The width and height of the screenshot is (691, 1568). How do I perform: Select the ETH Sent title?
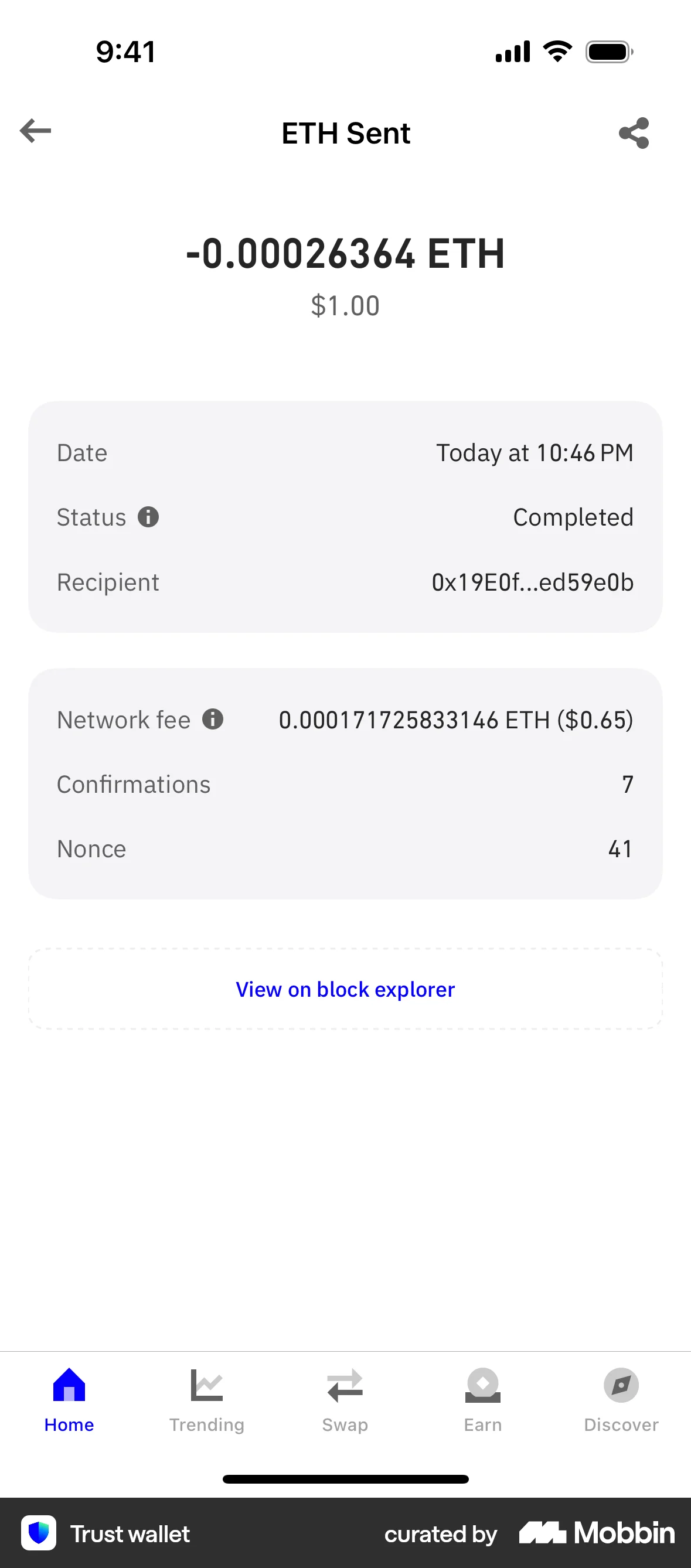345,134
